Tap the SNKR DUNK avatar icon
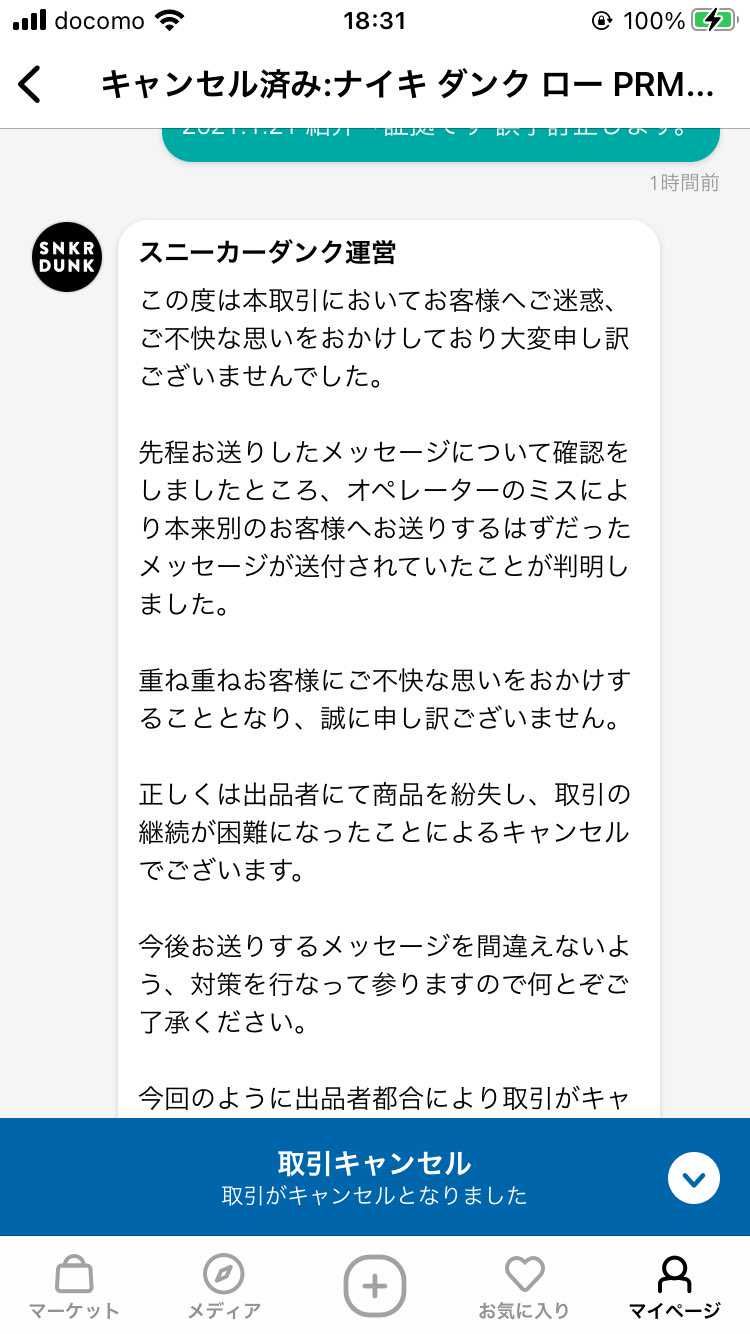This screenshot has width=750, height=1334. (x=66, y=257)
